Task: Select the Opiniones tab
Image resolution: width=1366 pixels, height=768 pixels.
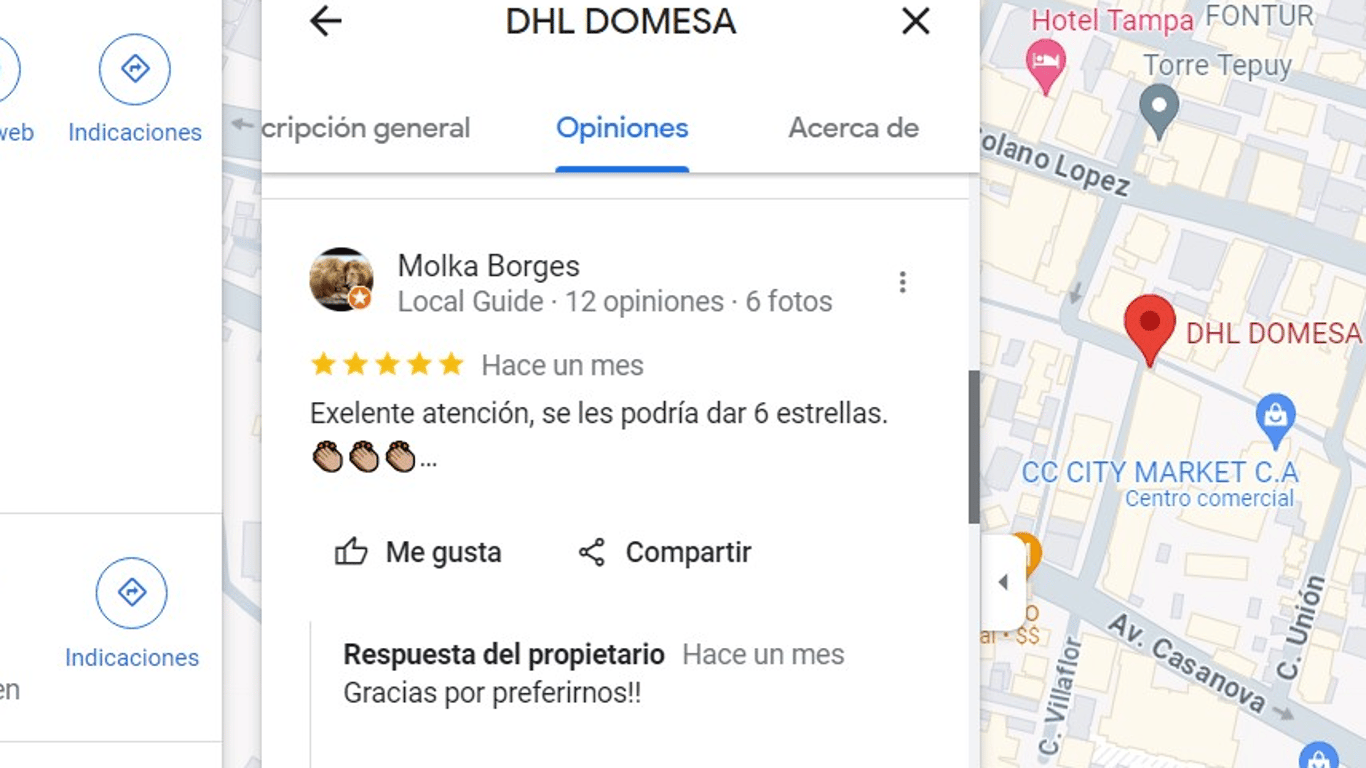Action: coord(622,128)
